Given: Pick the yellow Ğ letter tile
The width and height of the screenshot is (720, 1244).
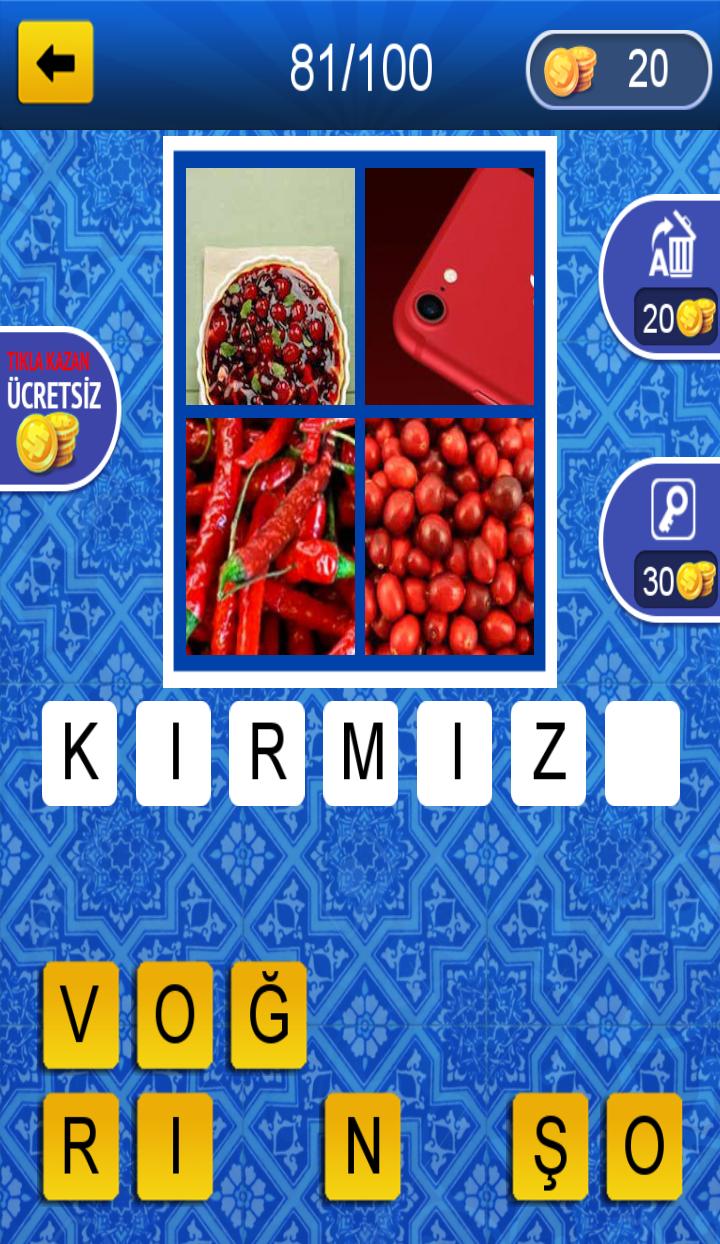Looking at the screenshot, I should click(268, 1014).
